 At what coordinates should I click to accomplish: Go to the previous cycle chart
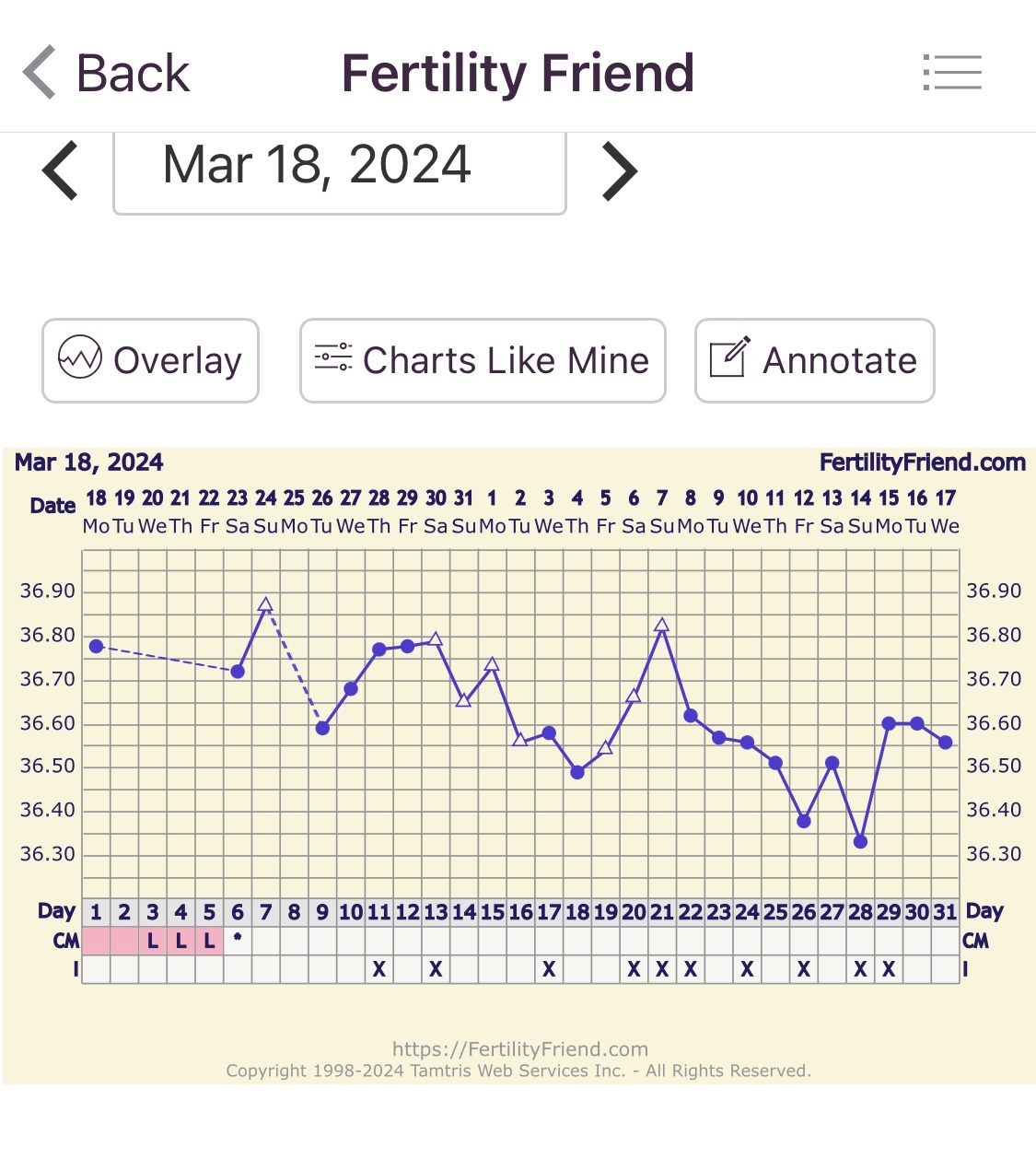pos(61,170)
